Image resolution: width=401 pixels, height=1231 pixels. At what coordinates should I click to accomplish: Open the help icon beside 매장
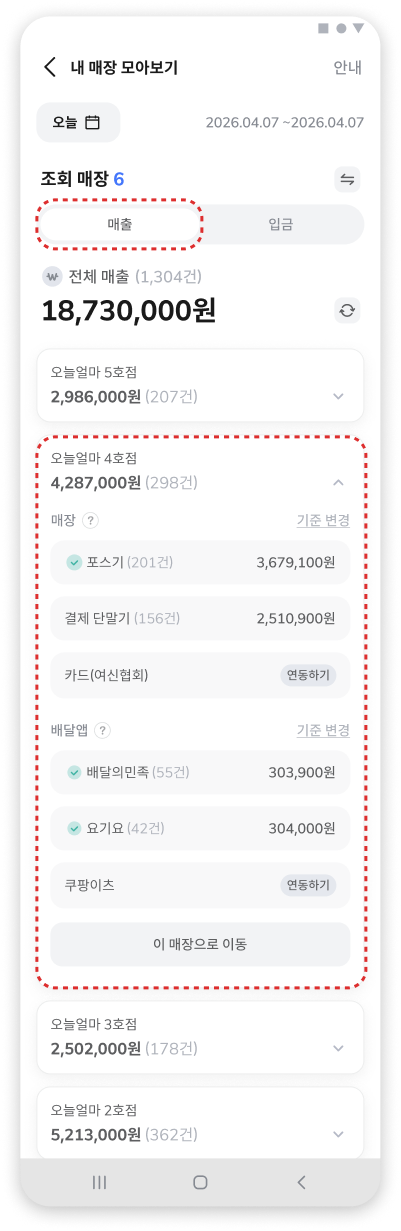tap(91, 521)
